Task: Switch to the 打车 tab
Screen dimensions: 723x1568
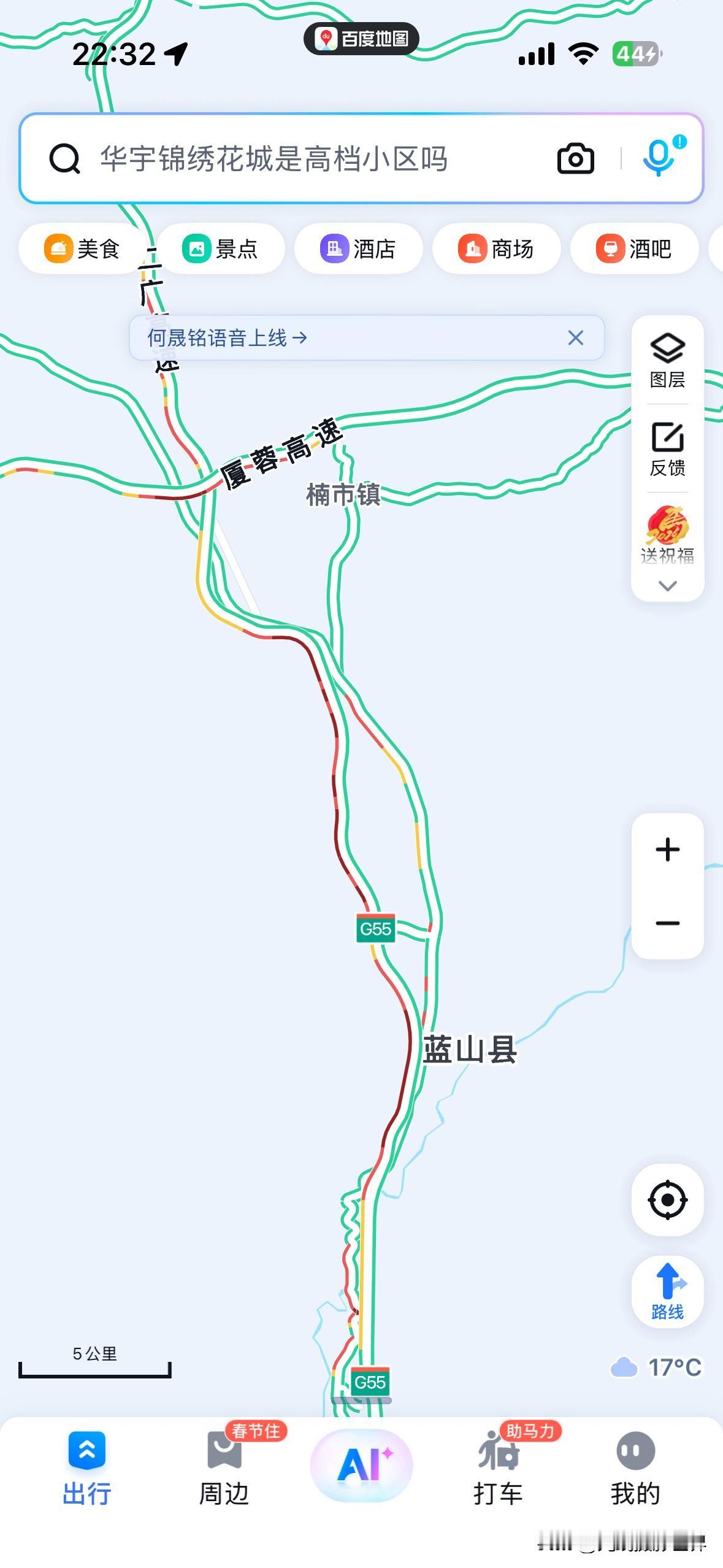Action: click(x=498, y=1466)
